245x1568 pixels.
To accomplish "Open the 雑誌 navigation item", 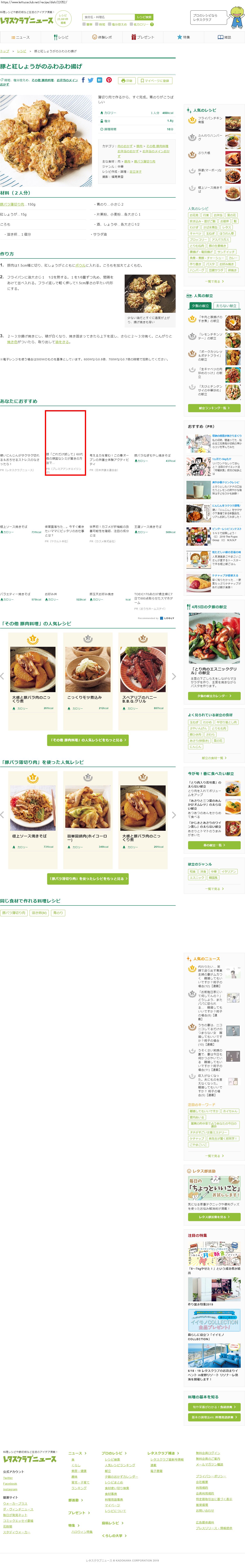I will (224, 37).
